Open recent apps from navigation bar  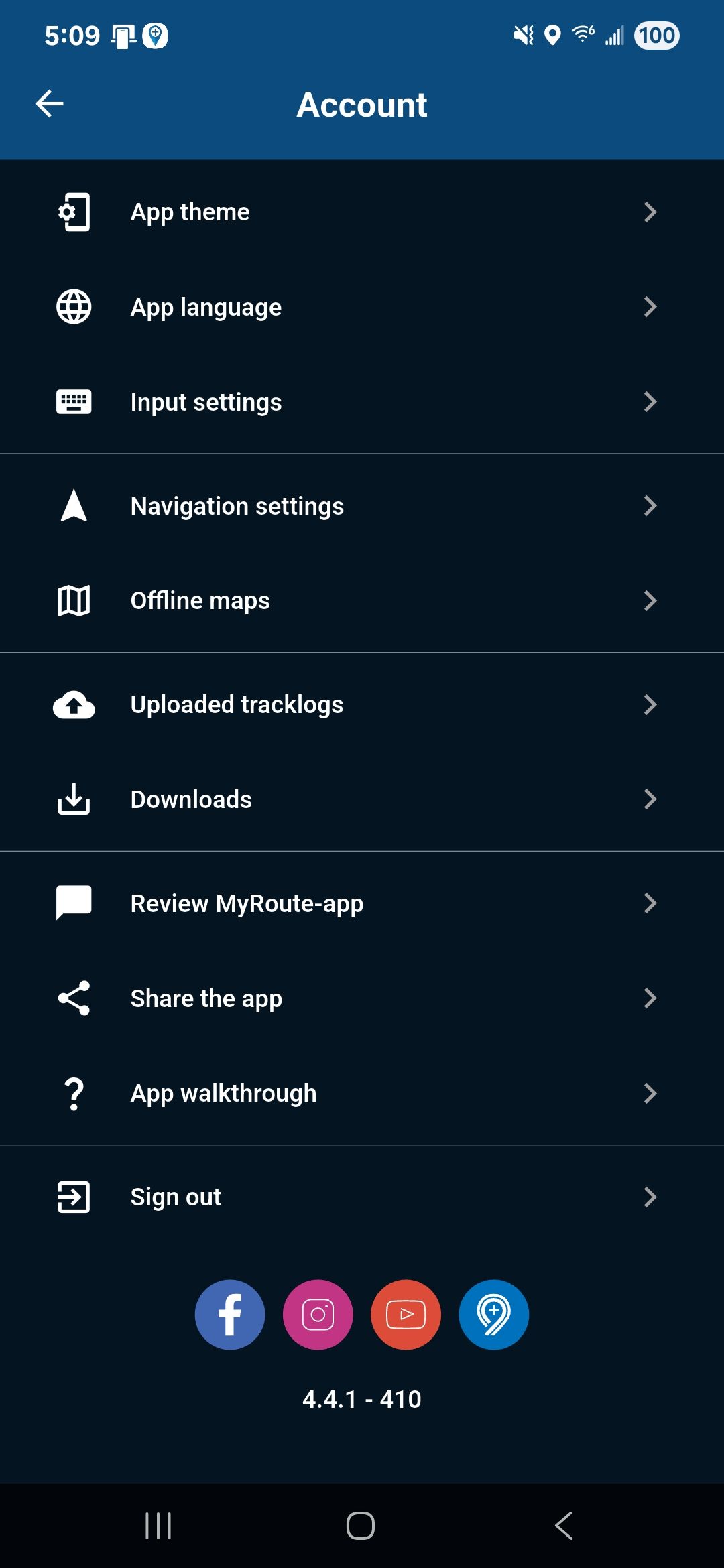158,1526
